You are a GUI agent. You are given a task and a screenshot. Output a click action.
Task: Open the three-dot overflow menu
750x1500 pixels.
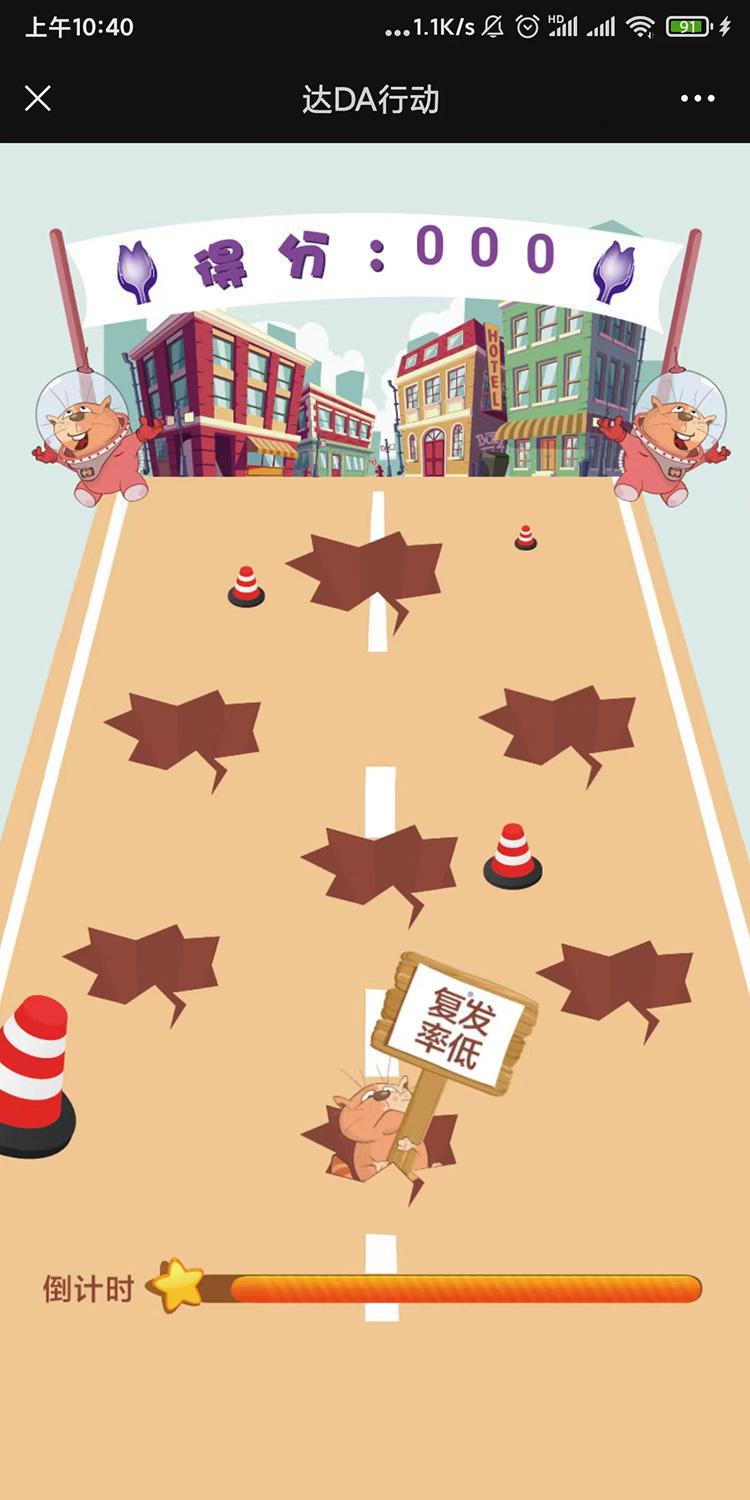click(697, 98)
